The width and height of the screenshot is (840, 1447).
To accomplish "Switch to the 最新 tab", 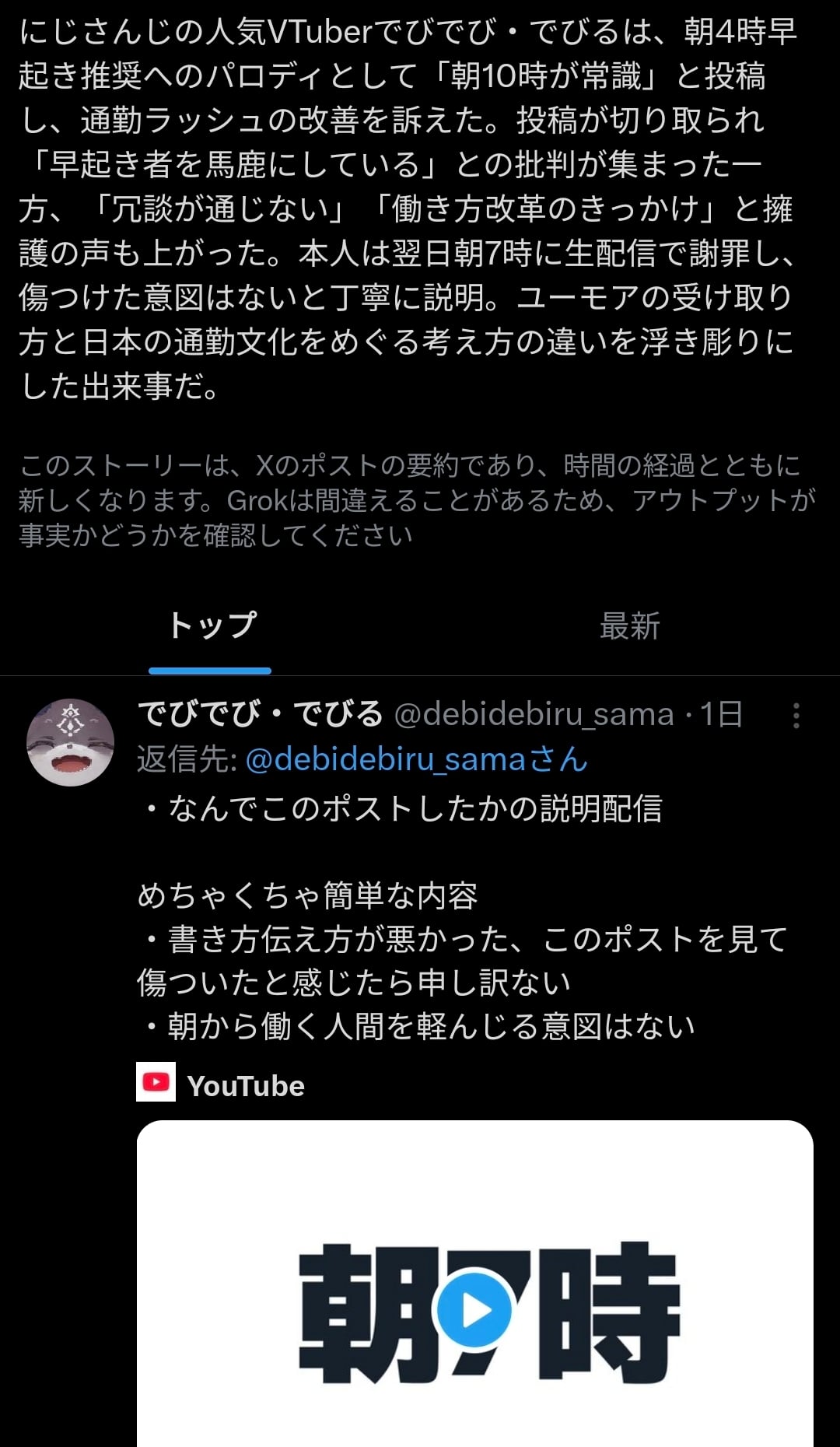I will pos(629,626).
